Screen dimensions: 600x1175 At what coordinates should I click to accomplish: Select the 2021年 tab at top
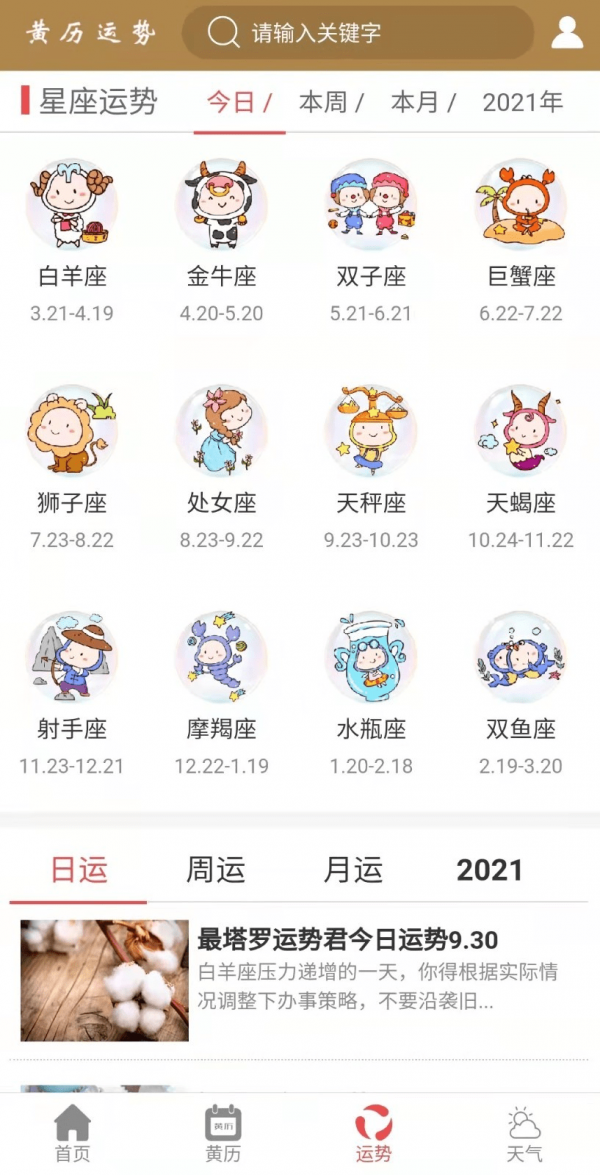(522, 103)
